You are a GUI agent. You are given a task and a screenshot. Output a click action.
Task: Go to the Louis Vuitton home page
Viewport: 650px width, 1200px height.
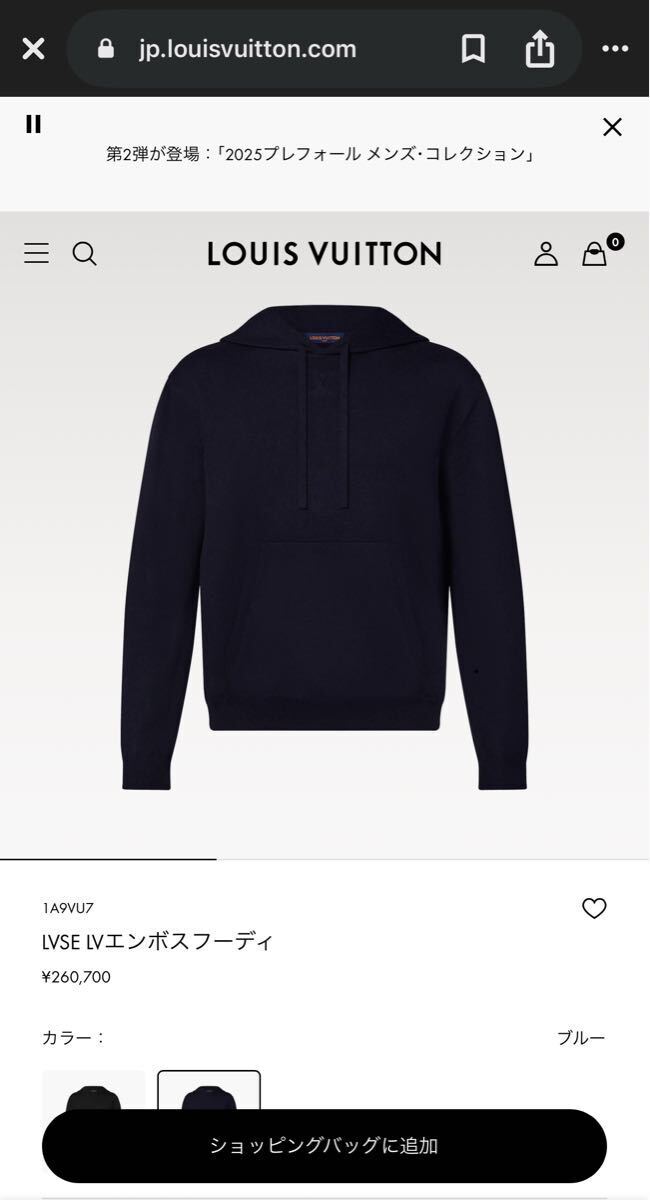tap(324, 254)
